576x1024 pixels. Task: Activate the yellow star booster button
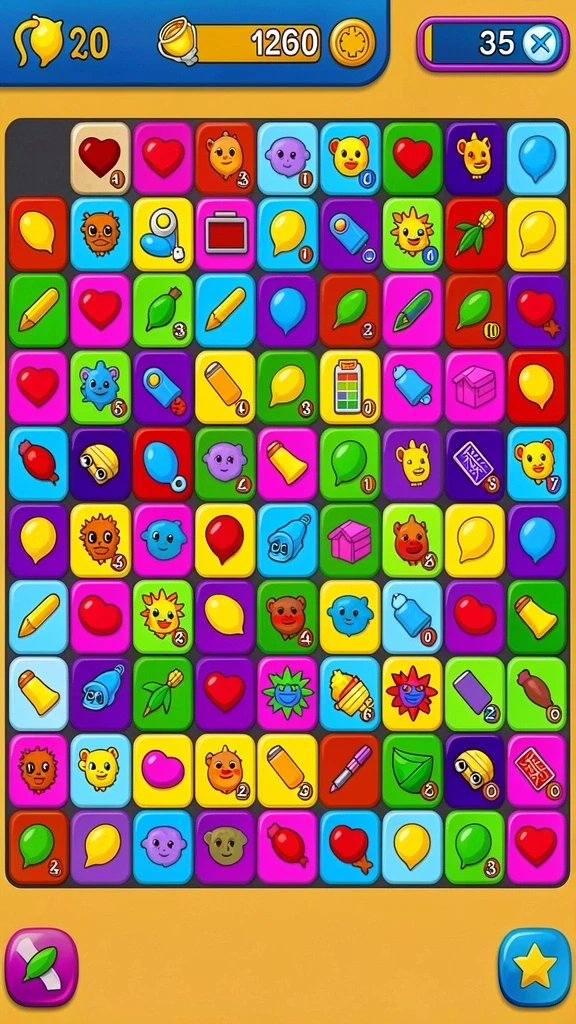pyautogui.click(x=535, y=966)
